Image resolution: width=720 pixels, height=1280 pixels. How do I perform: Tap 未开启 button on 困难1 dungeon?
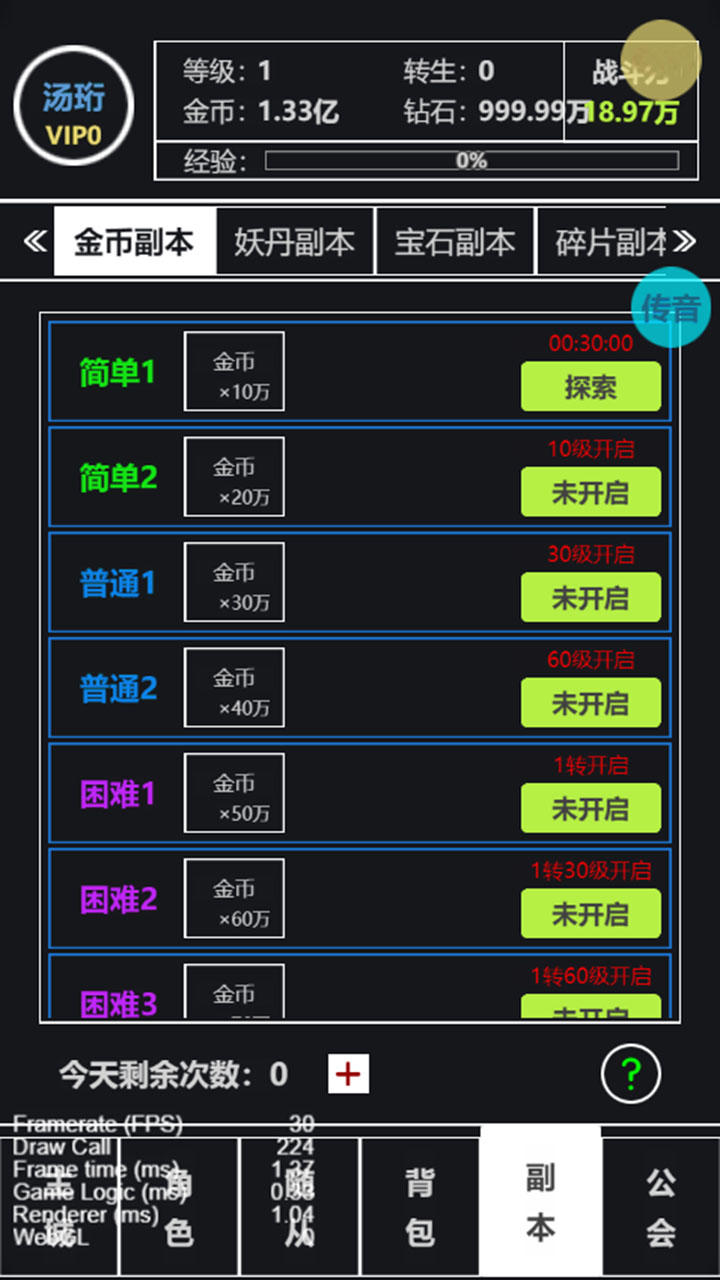590,808
